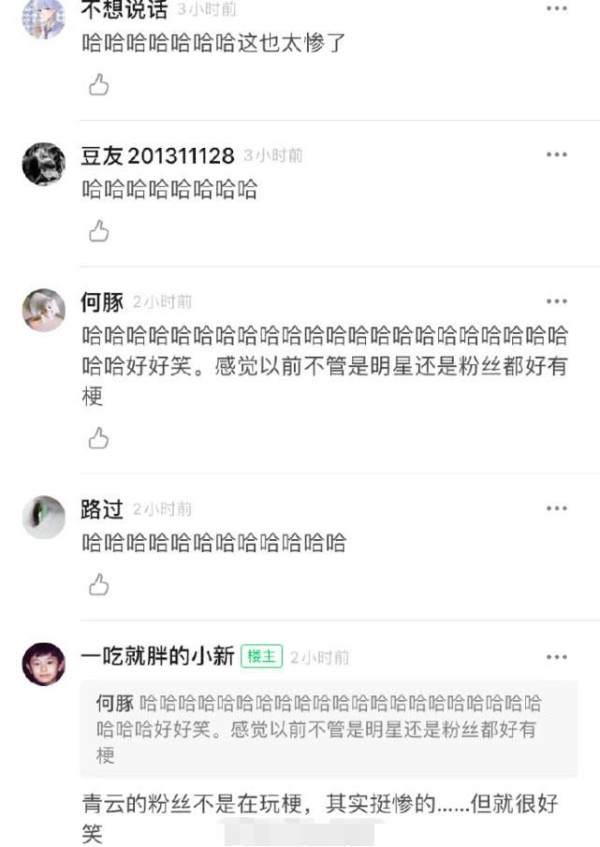View 何豚's profile avatar
The width and height of the screenshot is (600, 847).
tap(43, 310)
